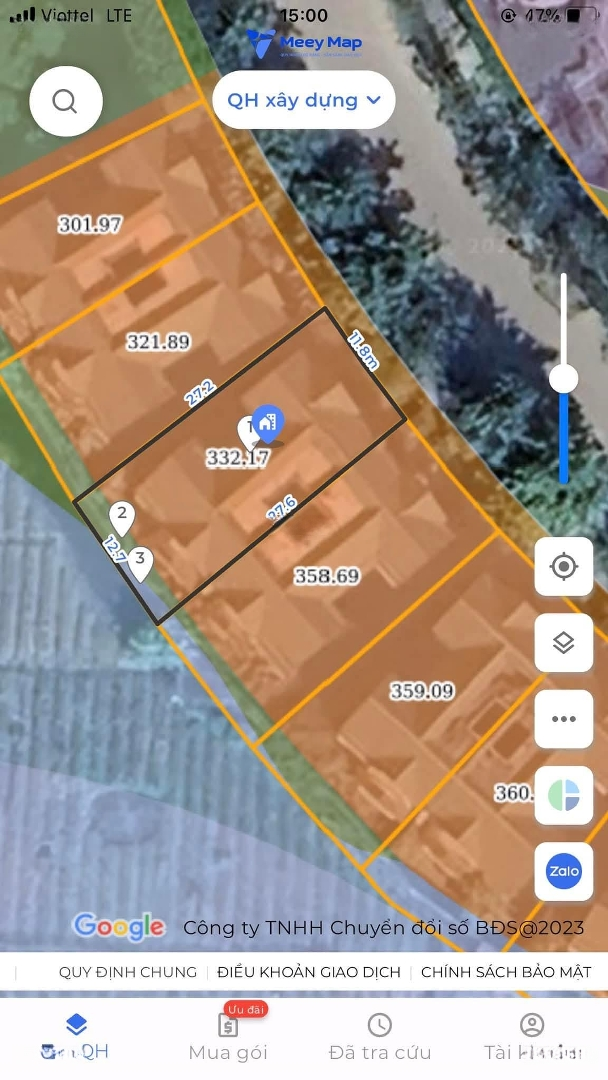Open the three-dot more options

click(564, 719)
